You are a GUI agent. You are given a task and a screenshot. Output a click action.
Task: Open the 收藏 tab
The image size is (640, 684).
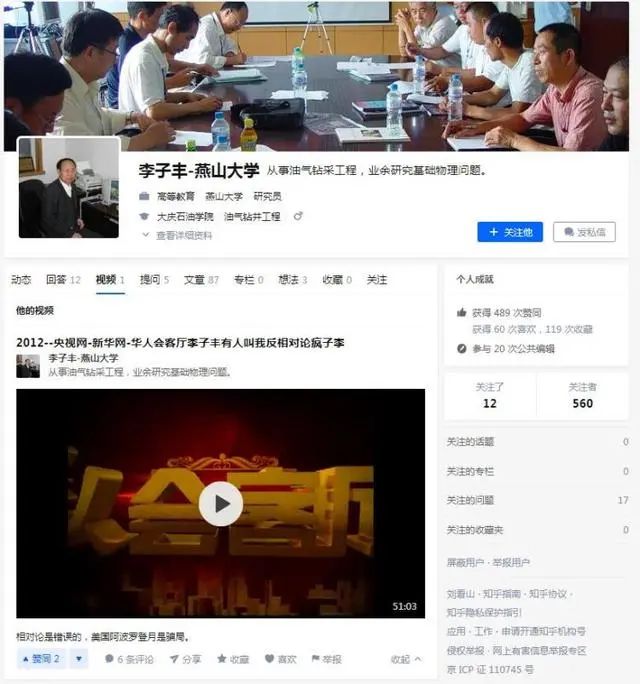pos(337,280)
